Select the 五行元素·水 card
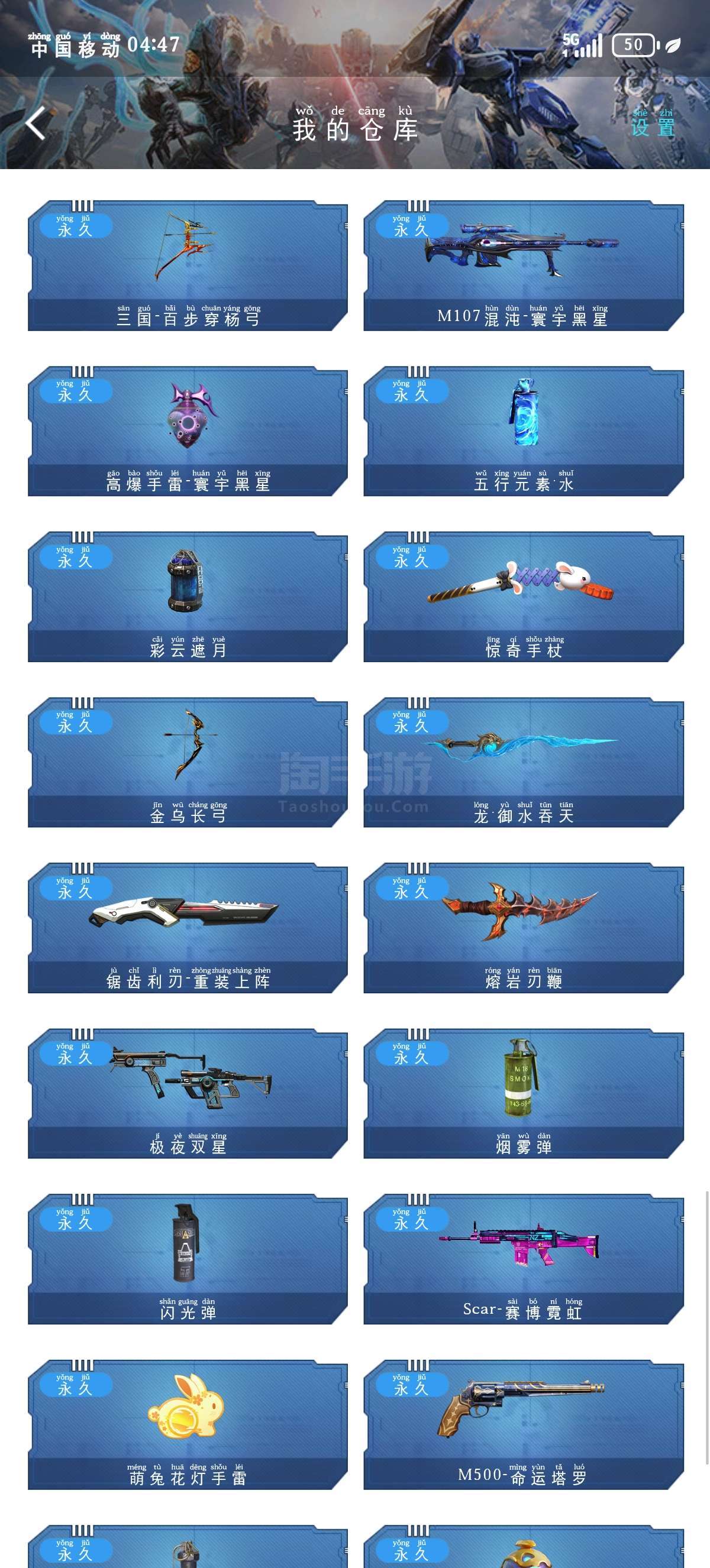This screenshot has height=1568, width=710. pos(524,431)
